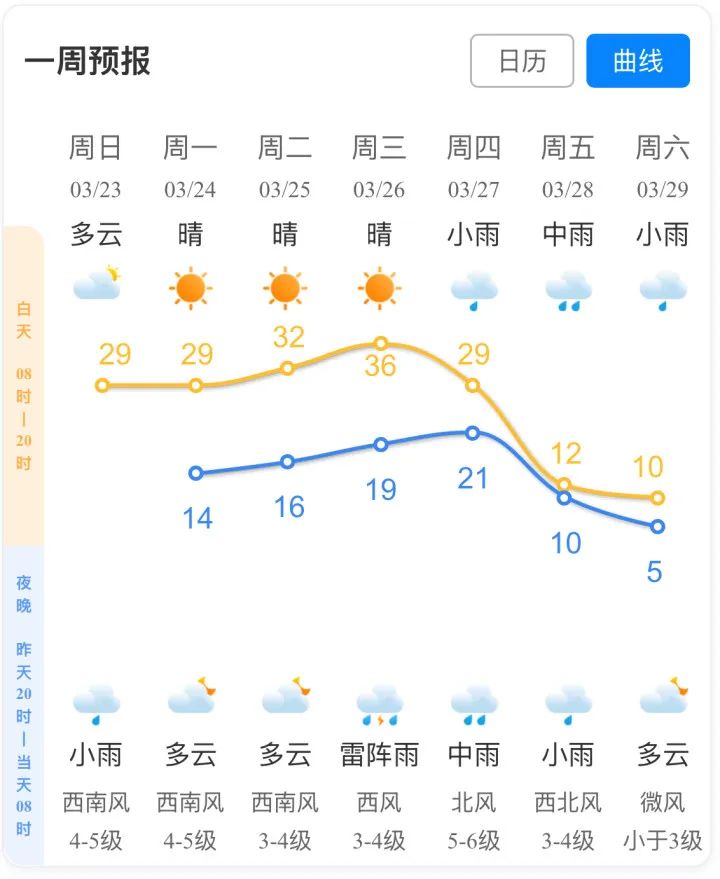Select the 曲线 curve view
Screen dimensions: 720x879
[x=637, y=61]
